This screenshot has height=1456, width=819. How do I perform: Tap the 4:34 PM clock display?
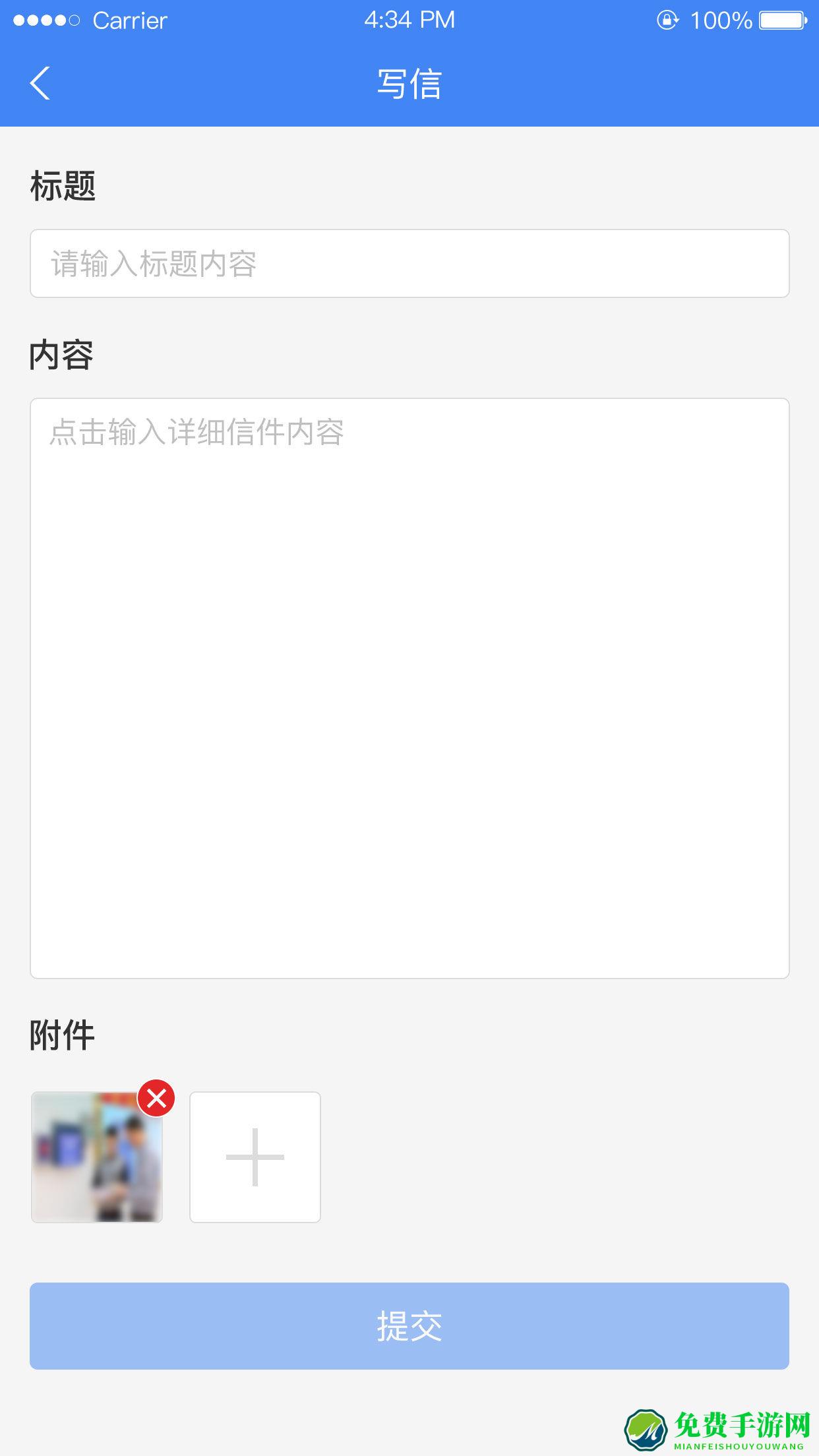click(409, 20)
